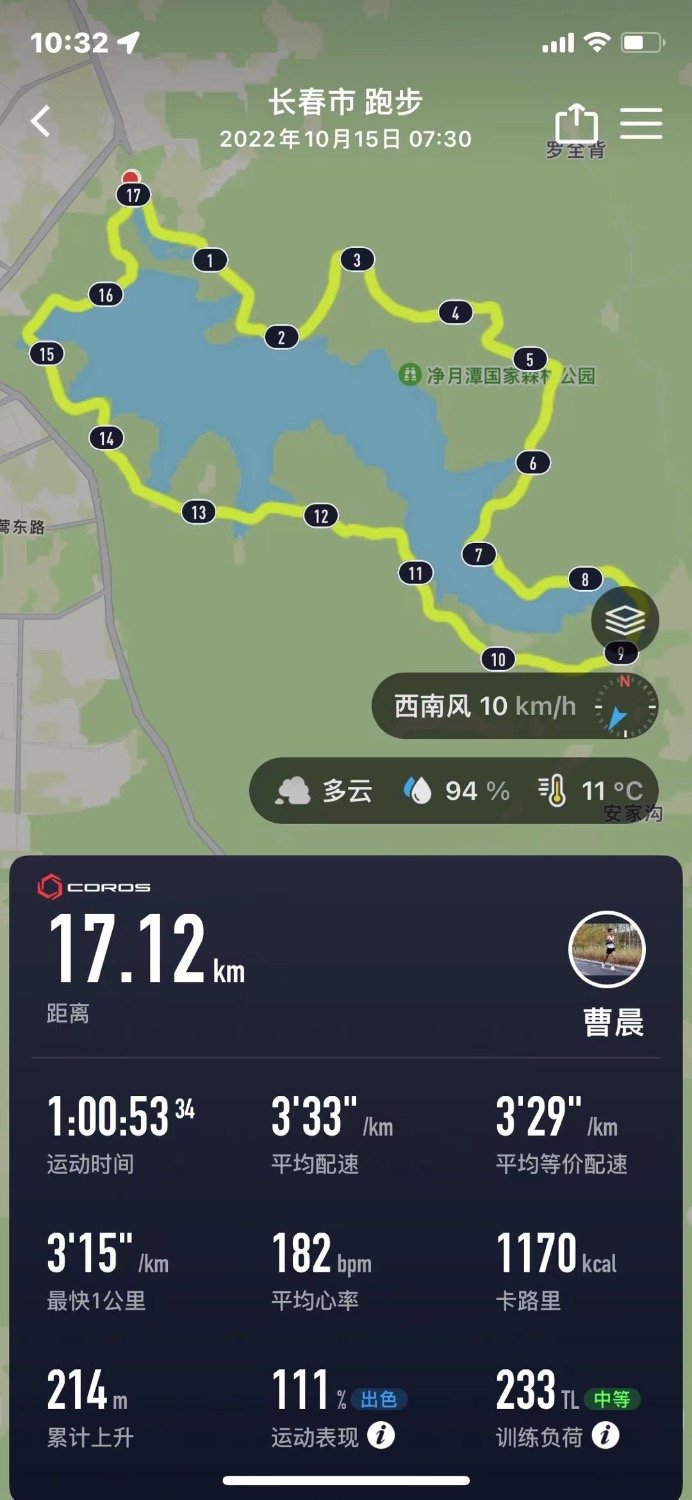Share this Changchun run activity
Viewport: 692px width, 1500px height.
(576, 122)
